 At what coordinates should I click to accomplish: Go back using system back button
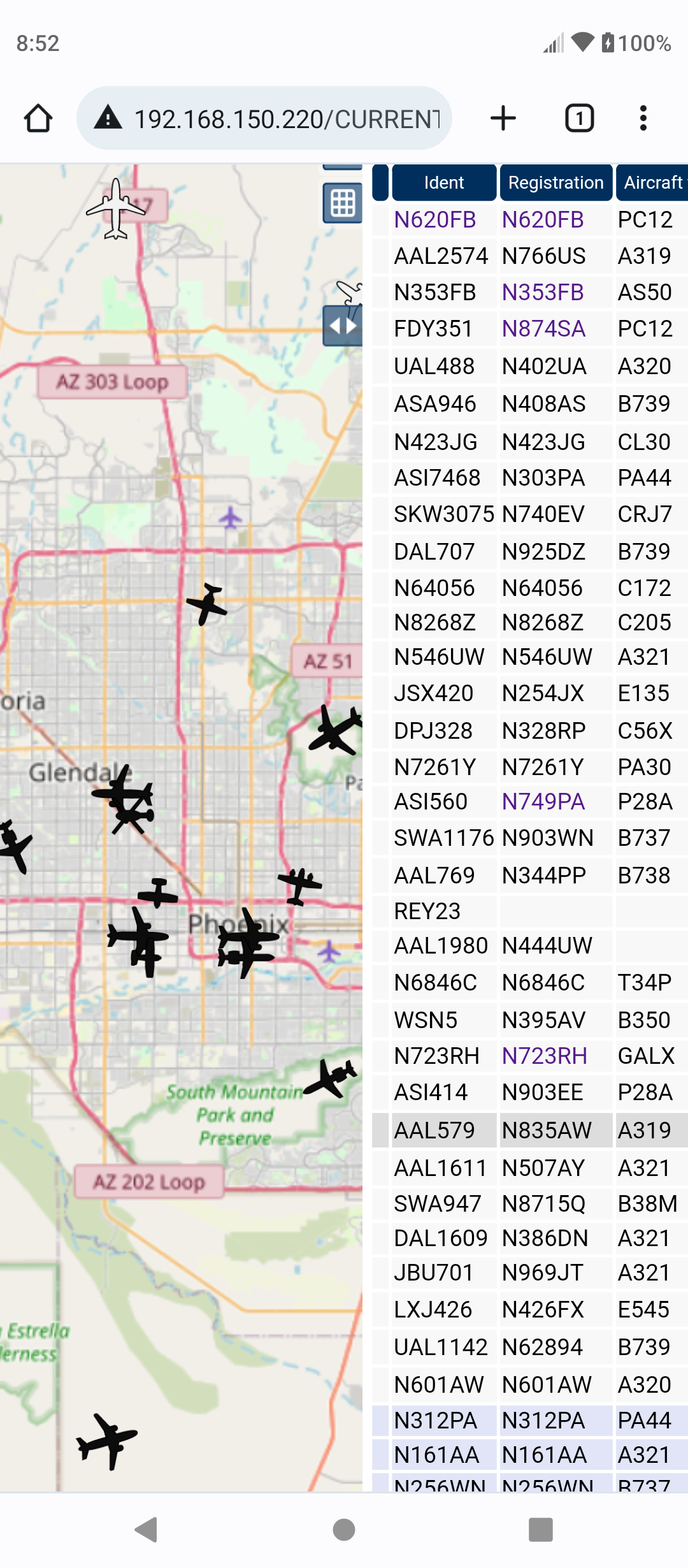pos(147,1529)
